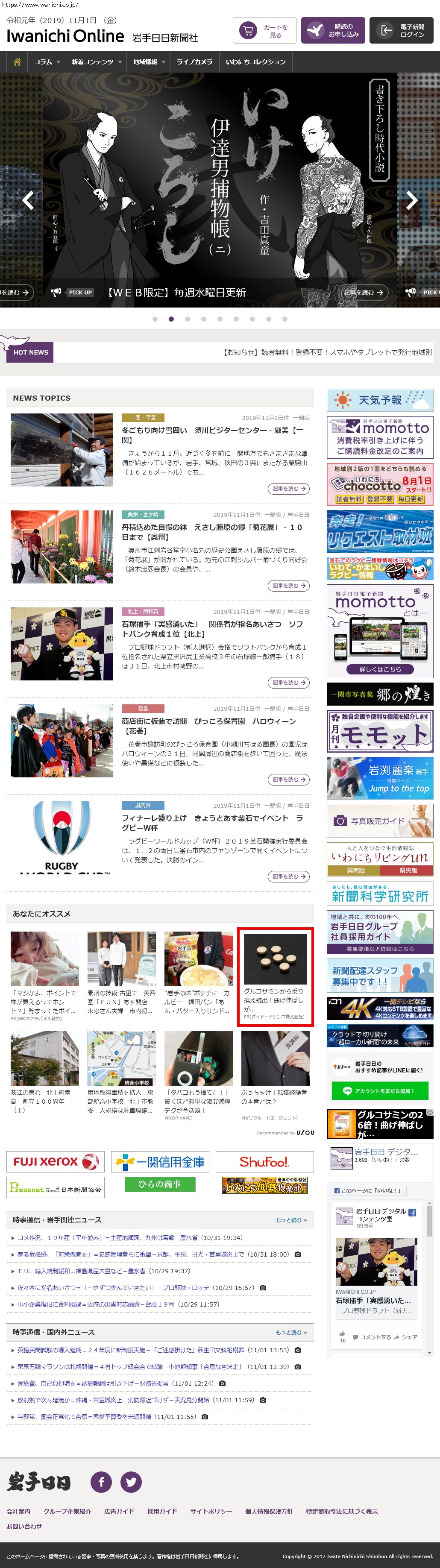Viewport: 440px width, 1568px height.
Task: Open the 会社案内 footer link
Action: [x=18, y=1511]
